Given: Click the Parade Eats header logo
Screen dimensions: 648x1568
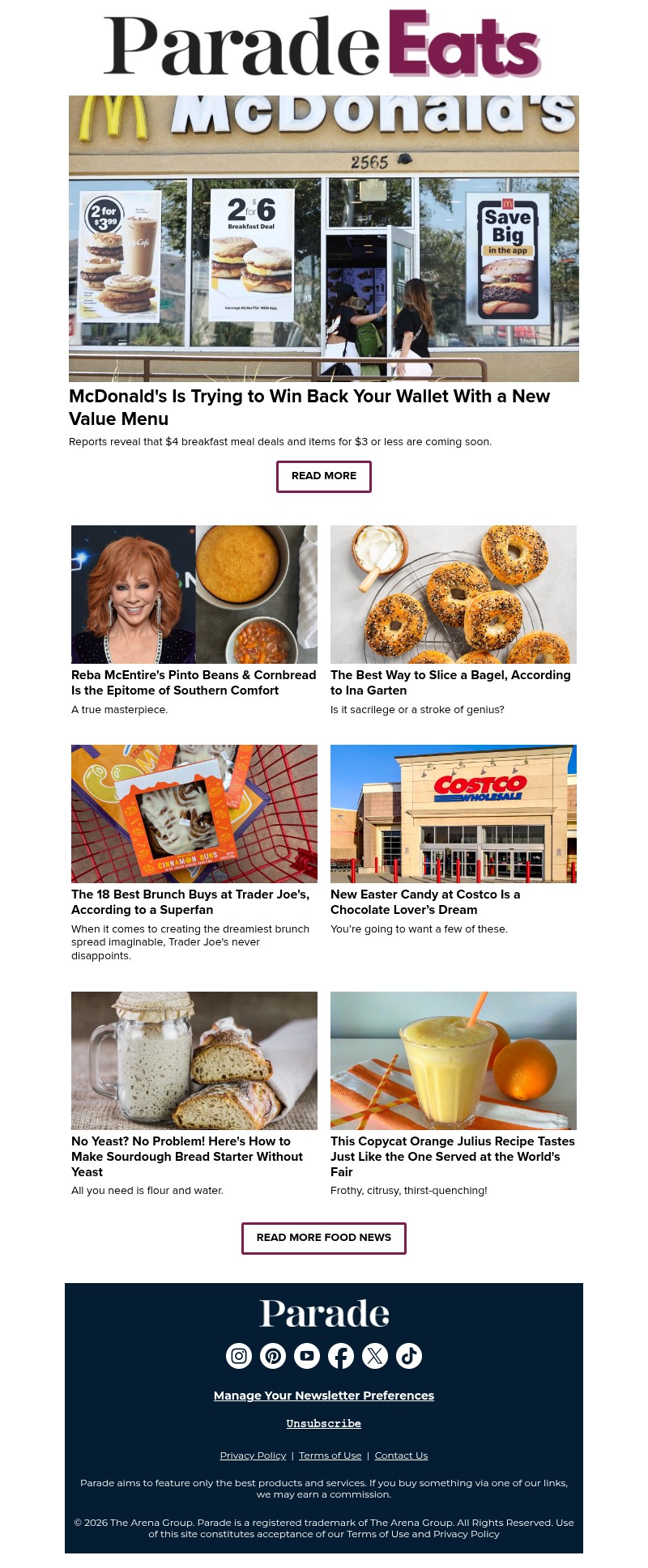Looking at the screenshot, I should pos(324,44).
